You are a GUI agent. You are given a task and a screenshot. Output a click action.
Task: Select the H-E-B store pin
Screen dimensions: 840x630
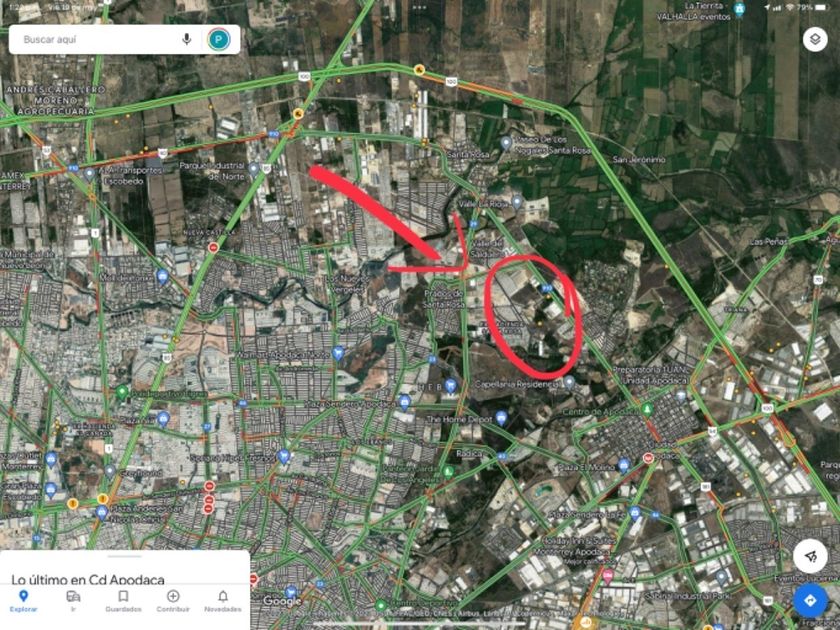coord(451,385)
